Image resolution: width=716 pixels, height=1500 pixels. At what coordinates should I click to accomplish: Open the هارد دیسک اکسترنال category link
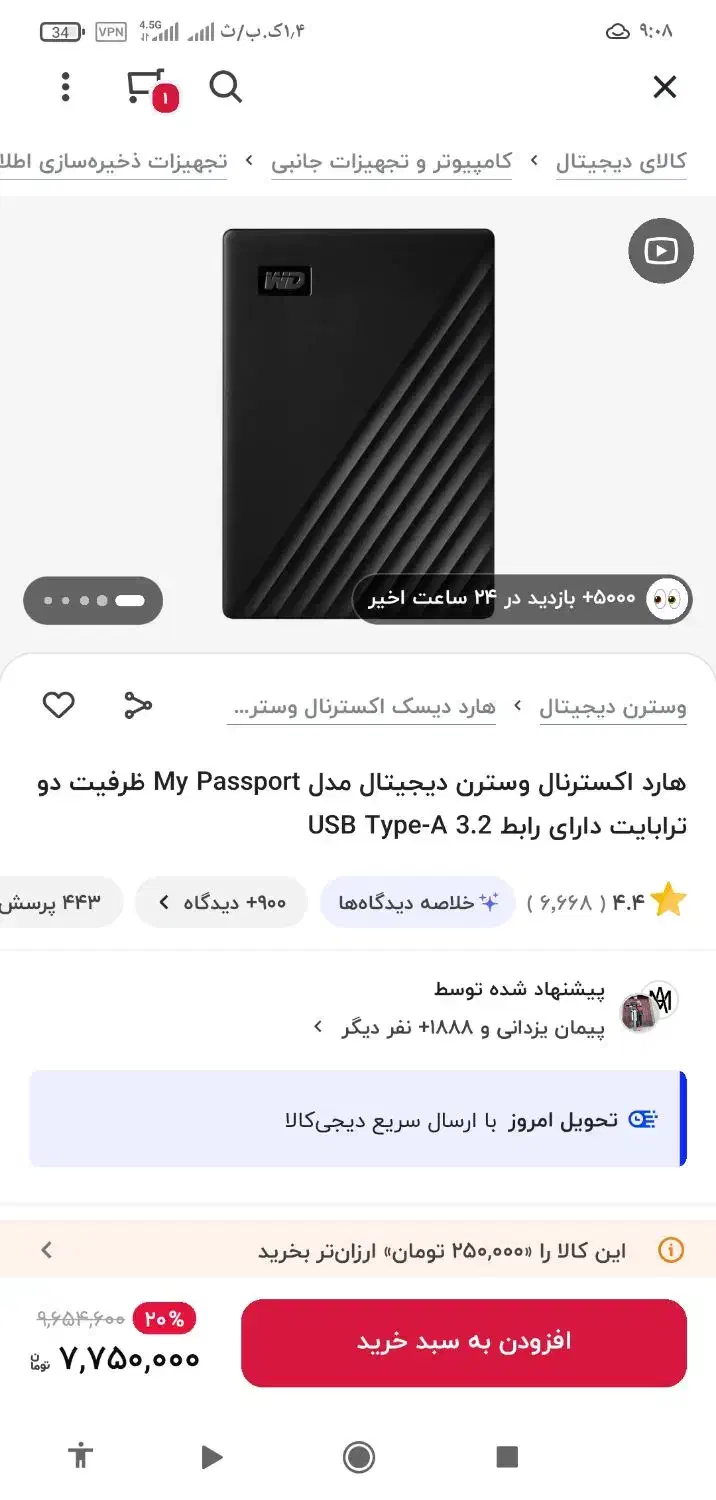(x=364, y=708)
